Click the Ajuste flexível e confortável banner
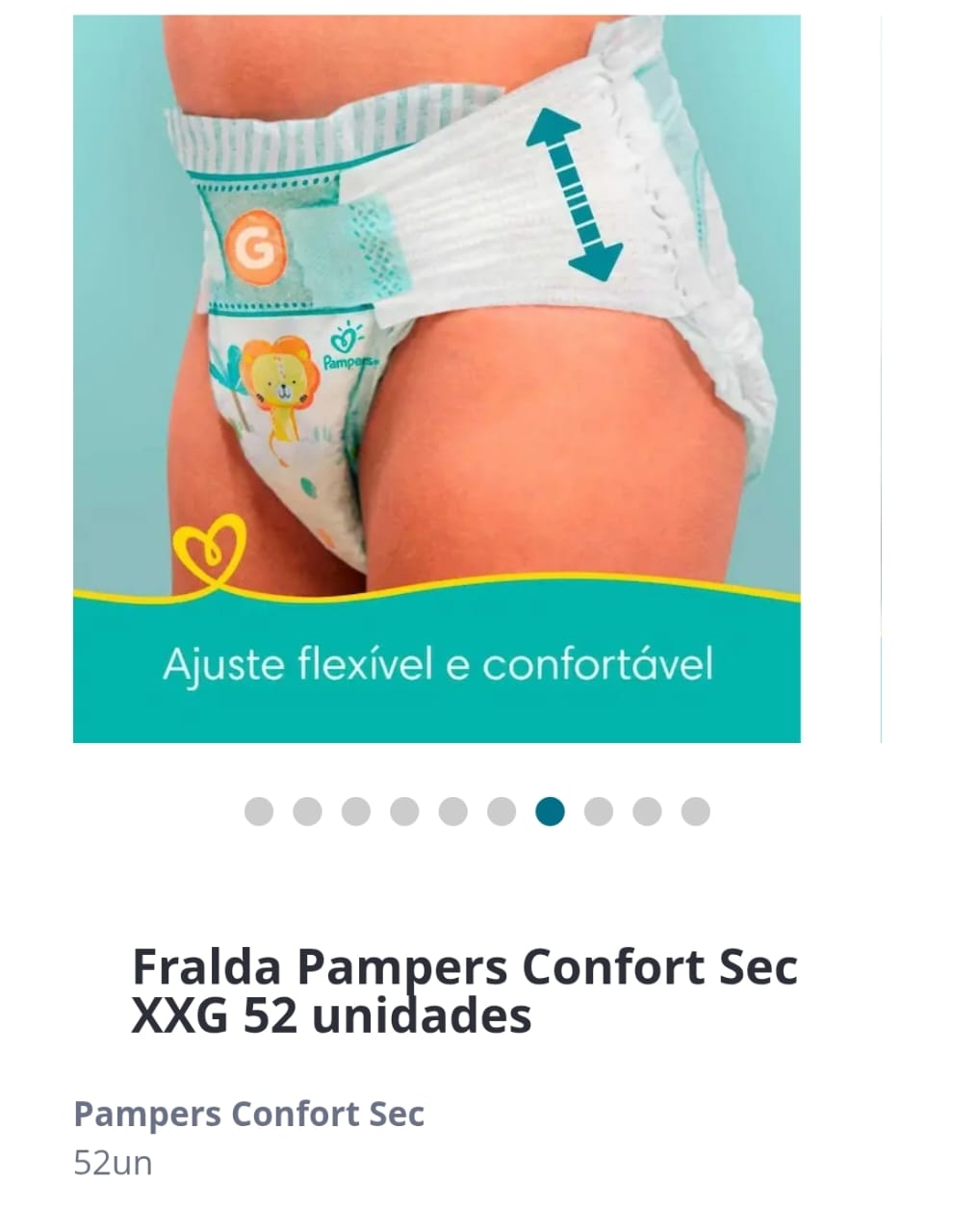 click(438, 662)
